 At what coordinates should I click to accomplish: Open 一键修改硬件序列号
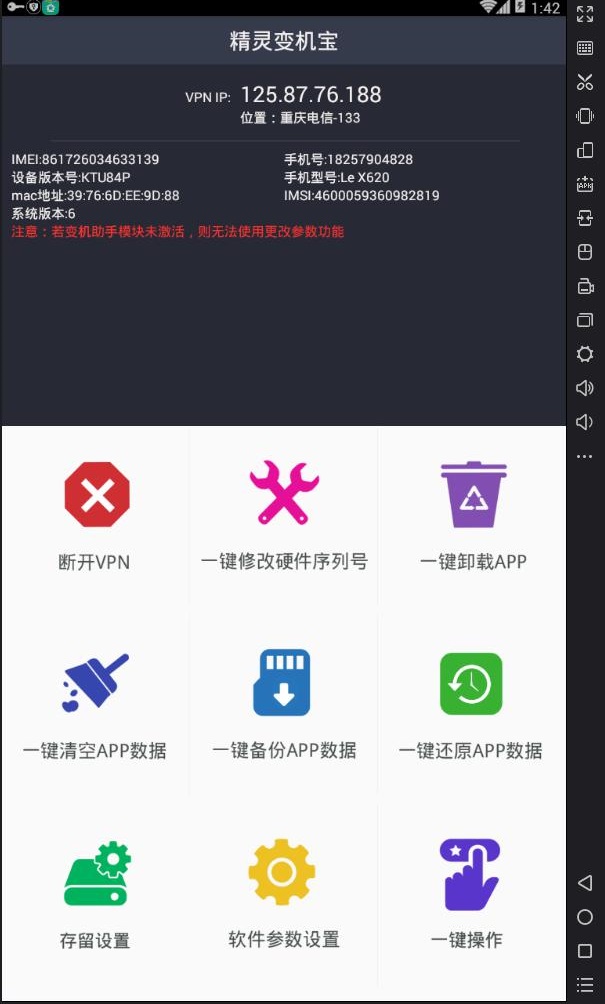tap(284, 516)
